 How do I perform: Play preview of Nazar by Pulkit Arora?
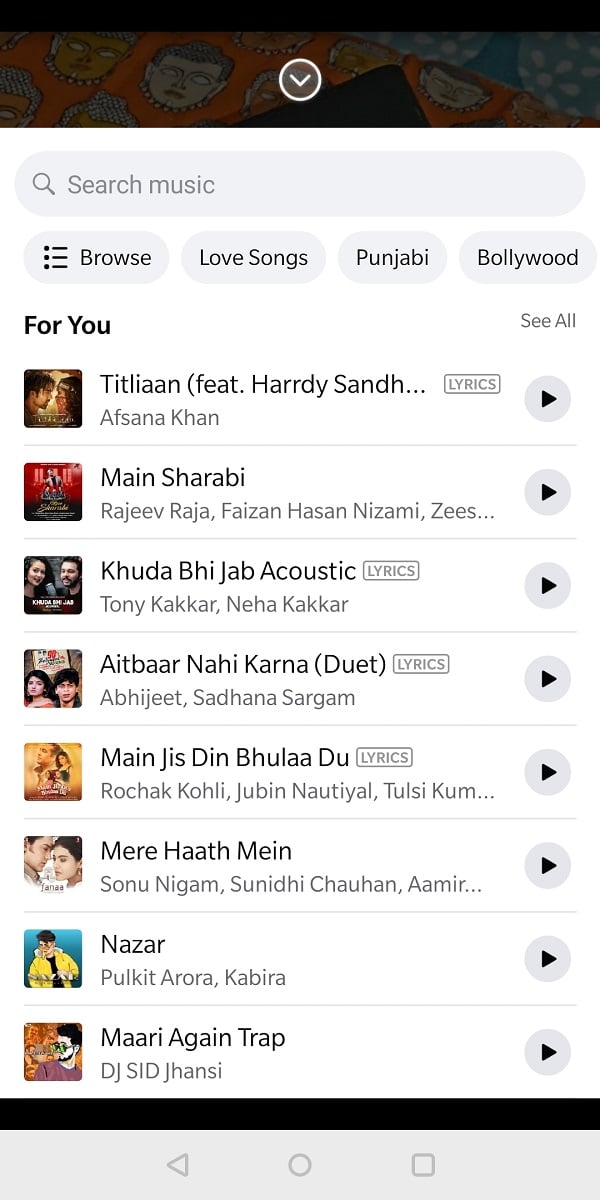(548, 959)
